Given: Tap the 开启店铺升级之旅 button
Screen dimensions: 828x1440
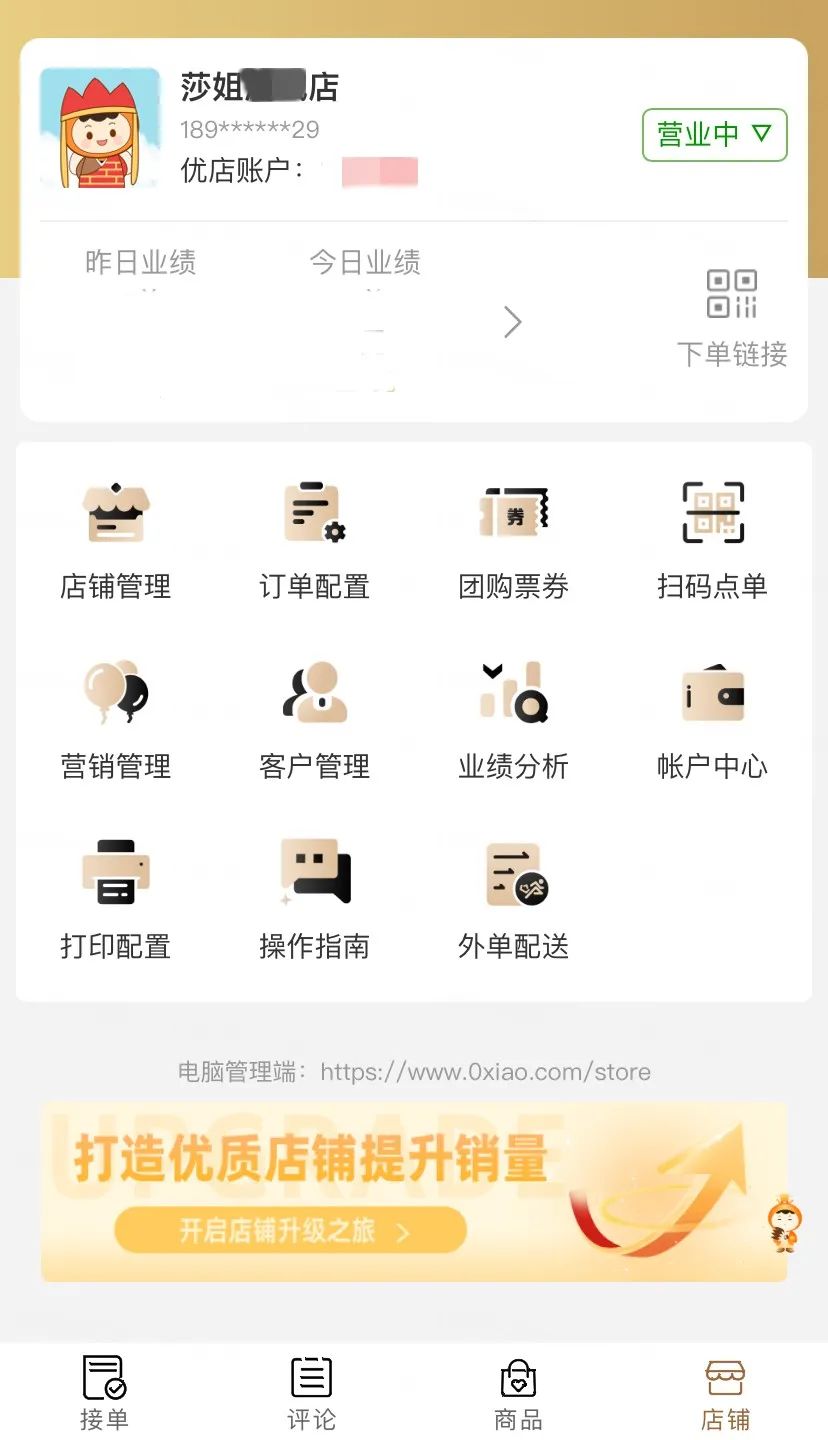Looking at the screenshot, I should tap(290, 1230).
